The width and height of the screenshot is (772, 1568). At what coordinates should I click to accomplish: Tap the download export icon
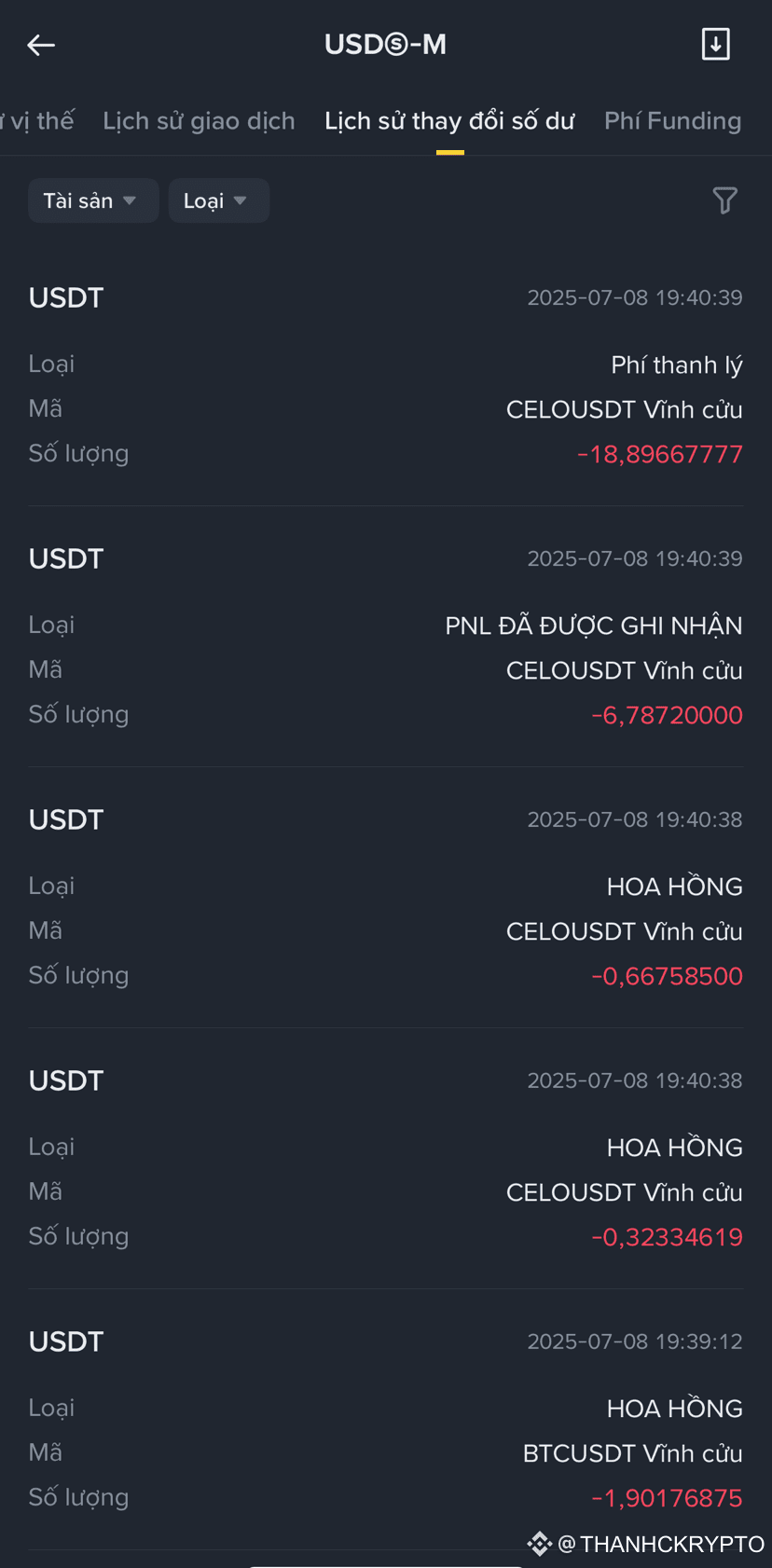pos(715,44)
